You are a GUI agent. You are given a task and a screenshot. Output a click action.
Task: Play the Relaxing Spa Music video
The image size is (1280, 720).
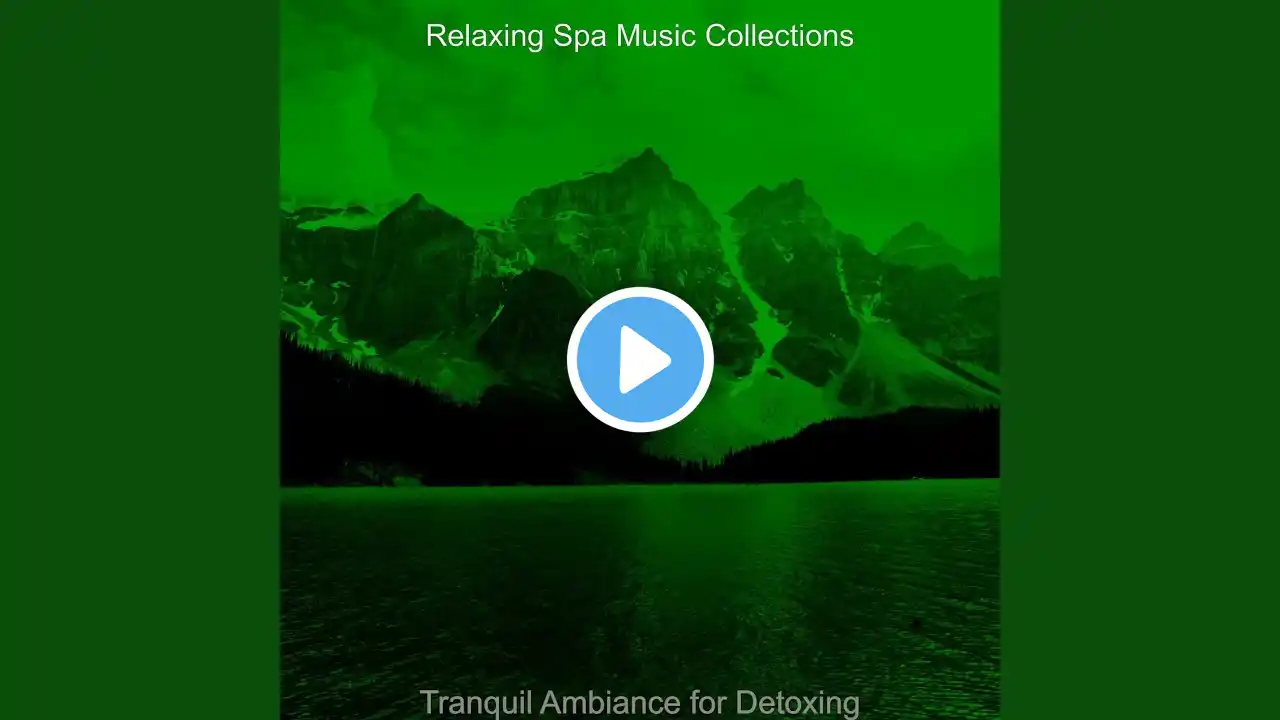tap(640, 360)
